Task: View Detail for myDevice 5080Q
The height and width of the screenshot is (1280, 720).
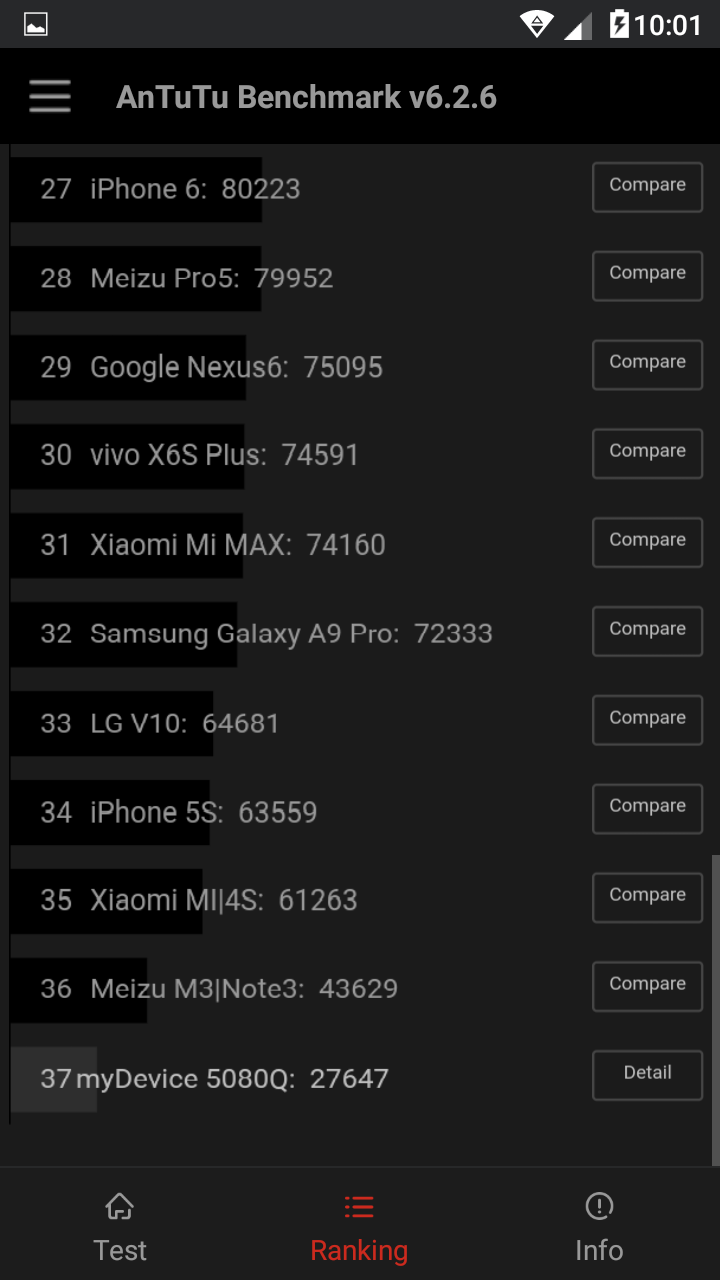Action: click(647, 1075)
